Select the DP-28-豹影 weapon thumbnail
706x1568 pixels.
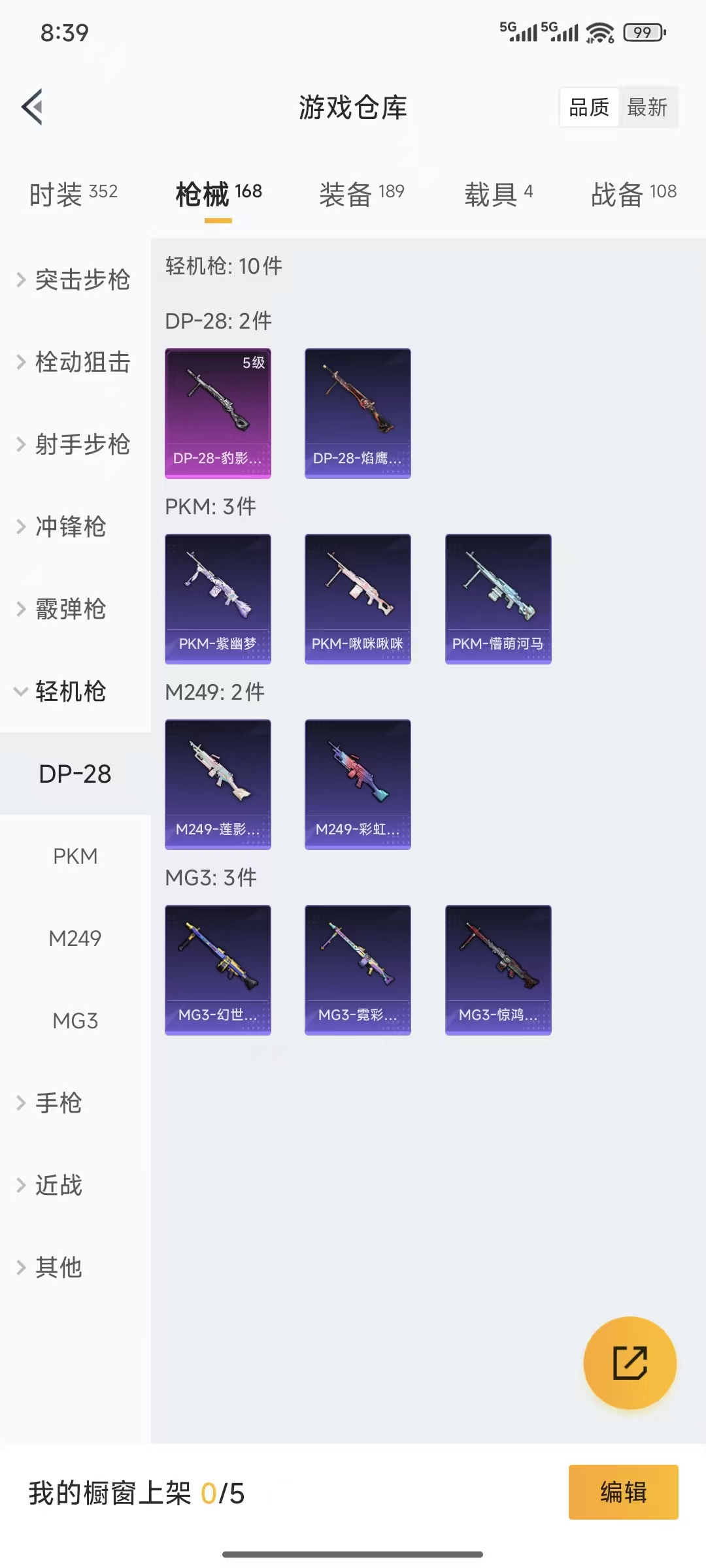click(218, 412)
